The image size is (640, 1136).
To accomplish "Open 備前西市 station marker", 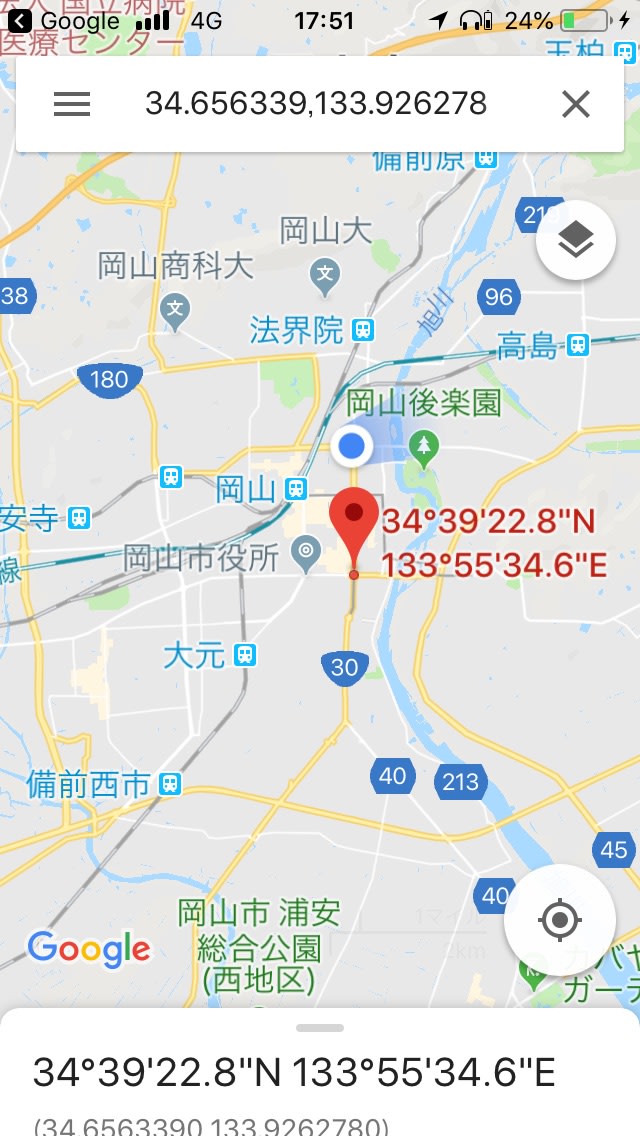I will tap(170, 784).
